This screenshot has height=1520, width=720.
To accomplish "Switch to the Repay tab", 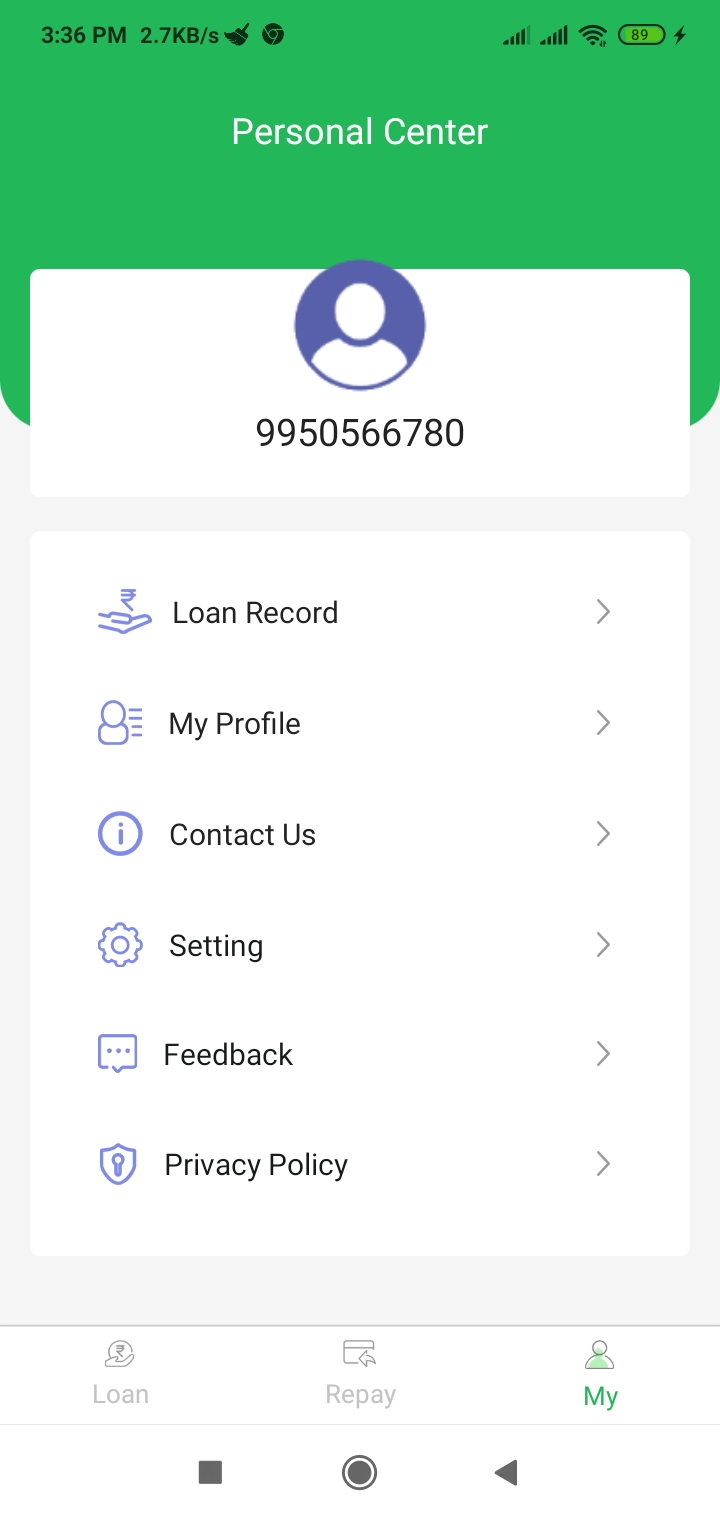I will (x=360, y=1374).
